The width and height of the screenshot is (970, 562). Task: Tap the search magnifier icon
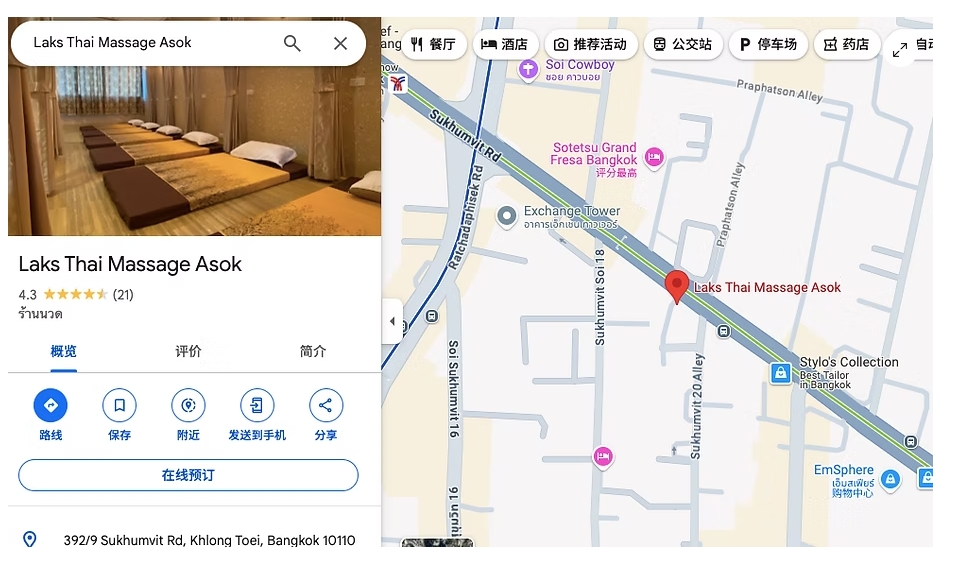tap(292, 43)
